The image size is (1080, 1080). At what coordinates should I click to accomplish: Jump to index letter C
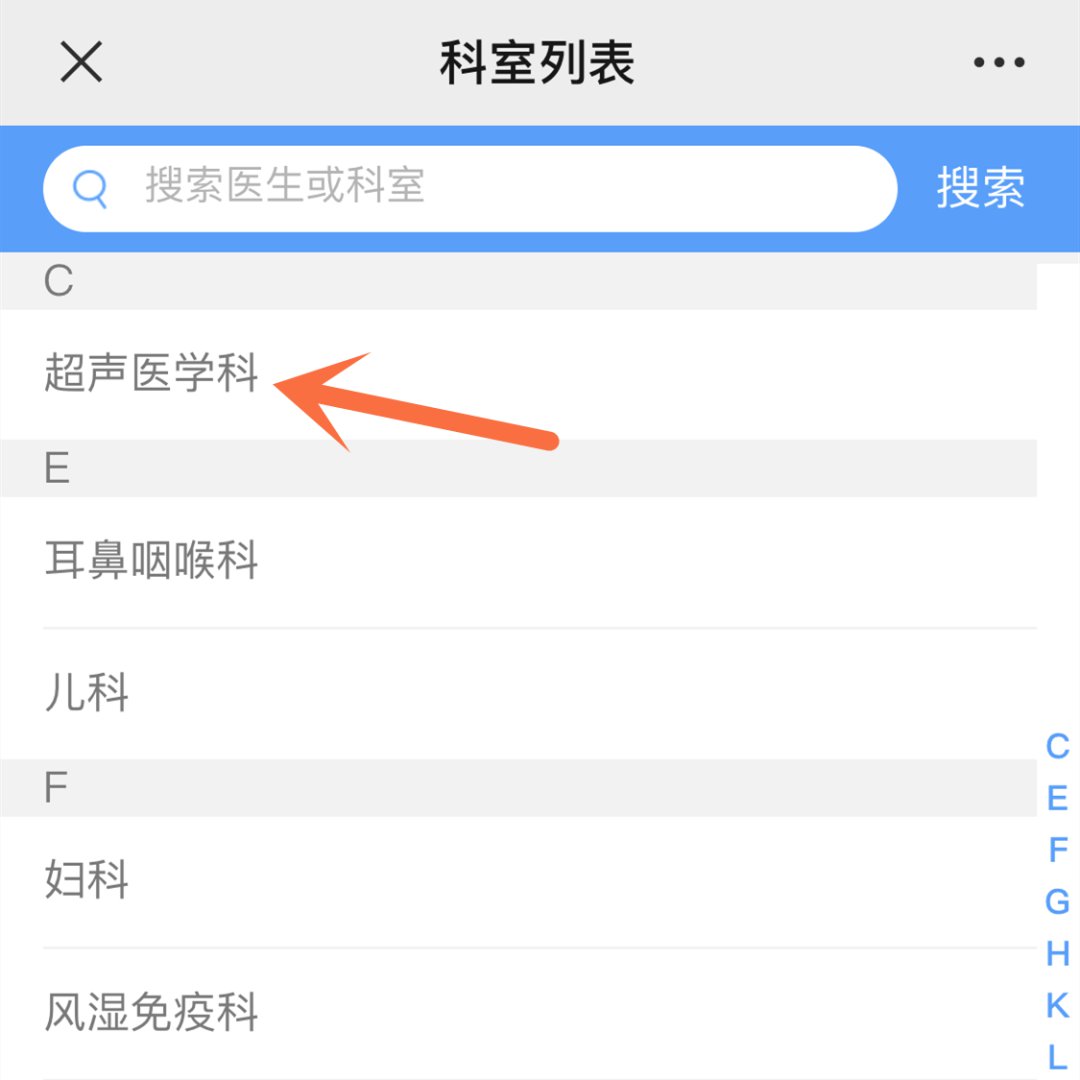pos(1057,747)
